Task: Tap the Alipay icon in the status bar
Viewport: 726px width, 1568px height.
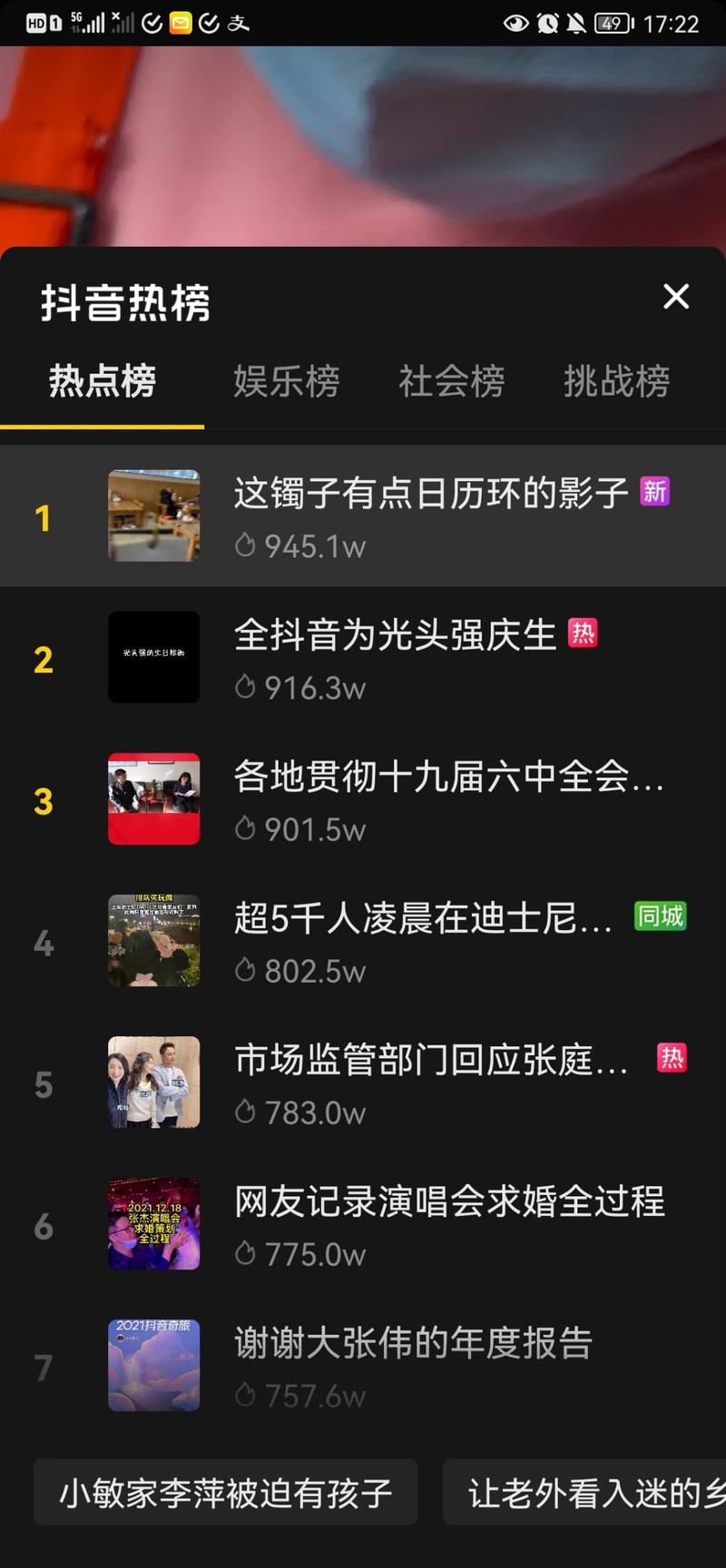Action: point(238,23)
